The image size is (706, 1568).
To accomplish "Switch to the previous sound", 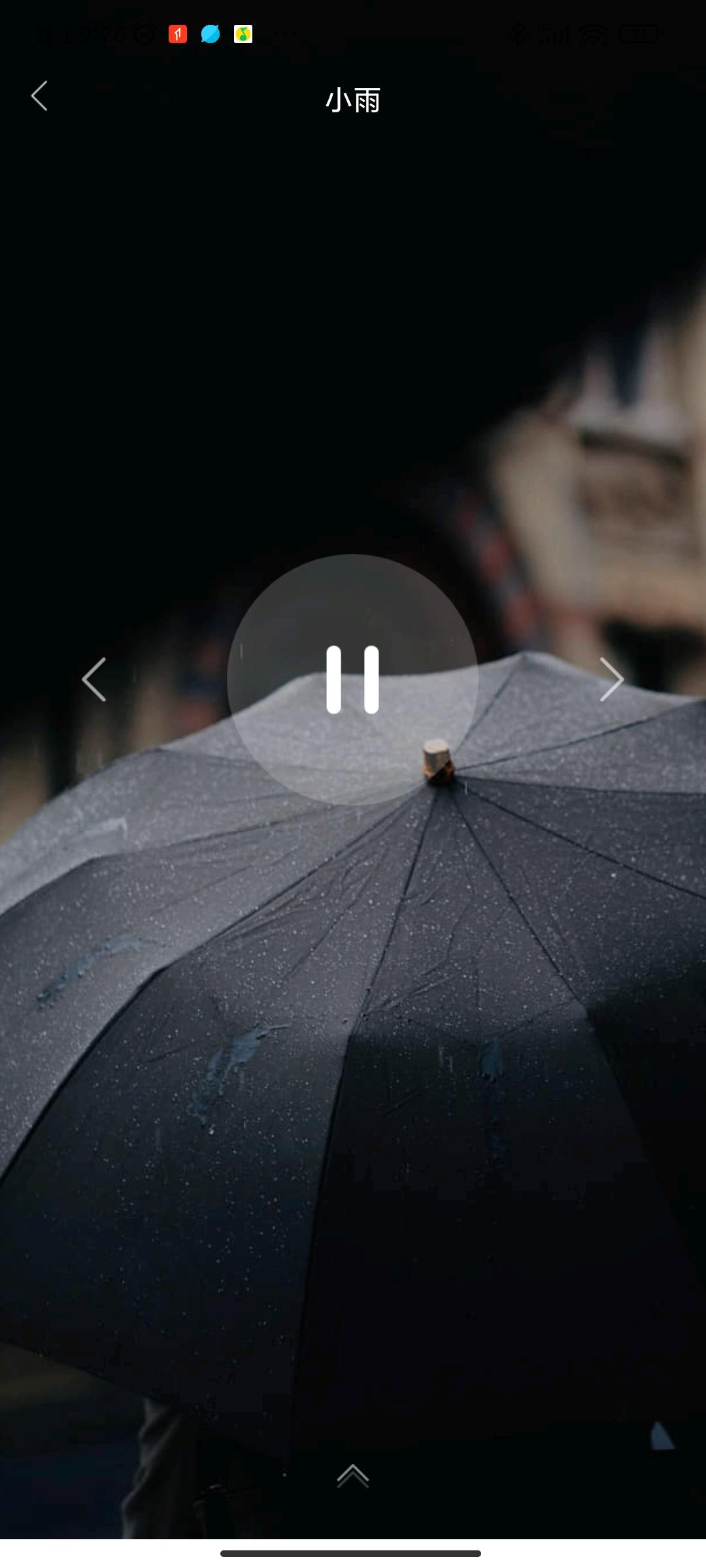I will click(94, 679).
